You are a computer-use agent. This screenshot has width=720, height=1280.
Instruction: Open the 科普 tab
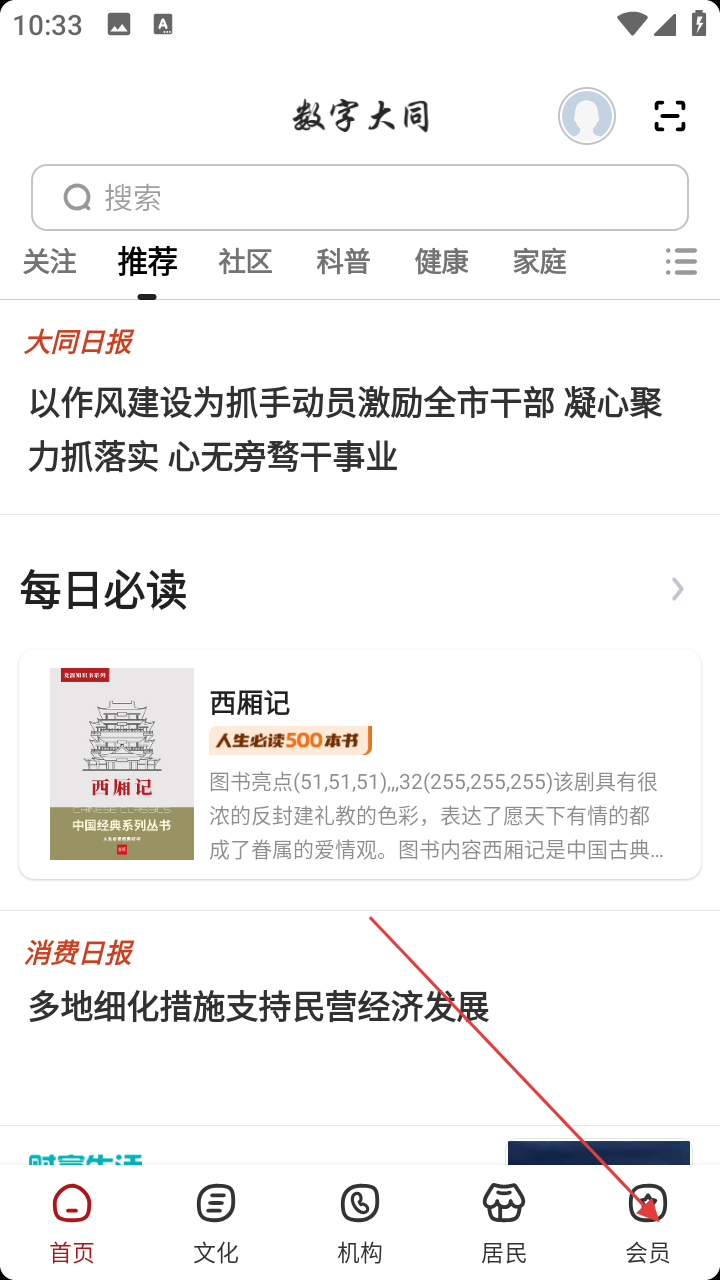343,262
